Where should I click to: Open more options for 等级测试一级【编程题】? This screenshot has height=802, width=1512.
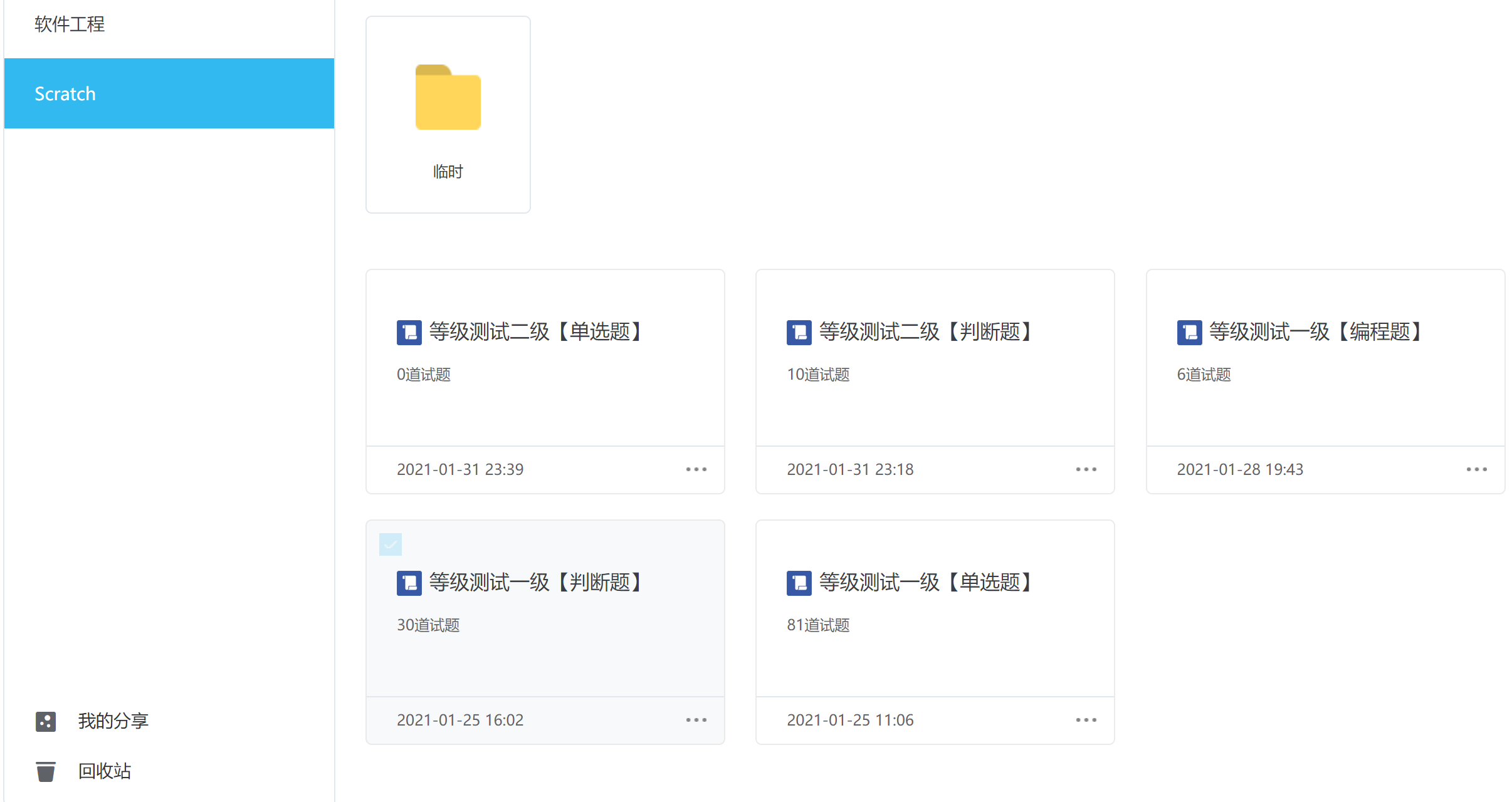pos(1476,469)
